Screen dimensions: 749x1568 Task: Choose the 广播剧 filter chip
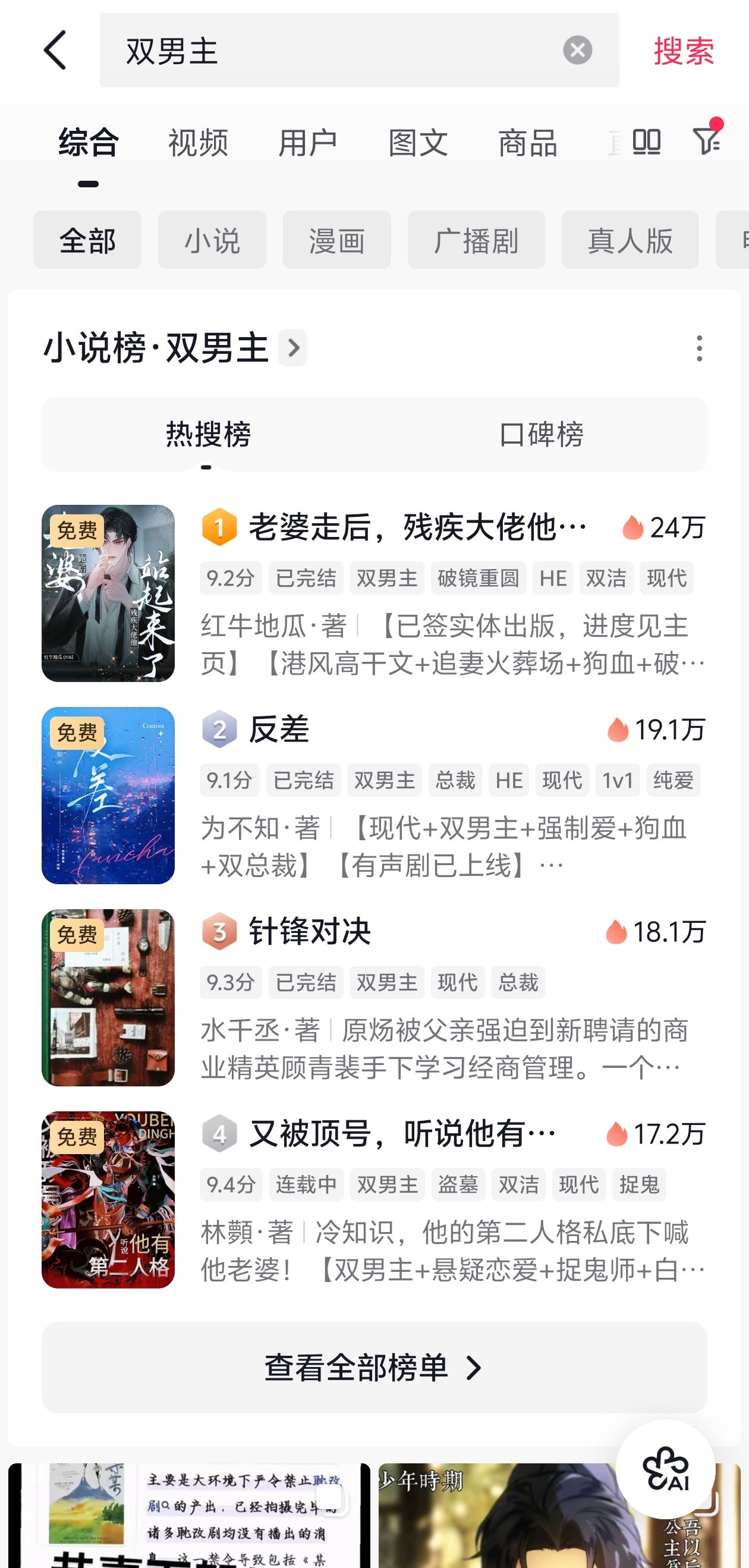coord(476,240)
